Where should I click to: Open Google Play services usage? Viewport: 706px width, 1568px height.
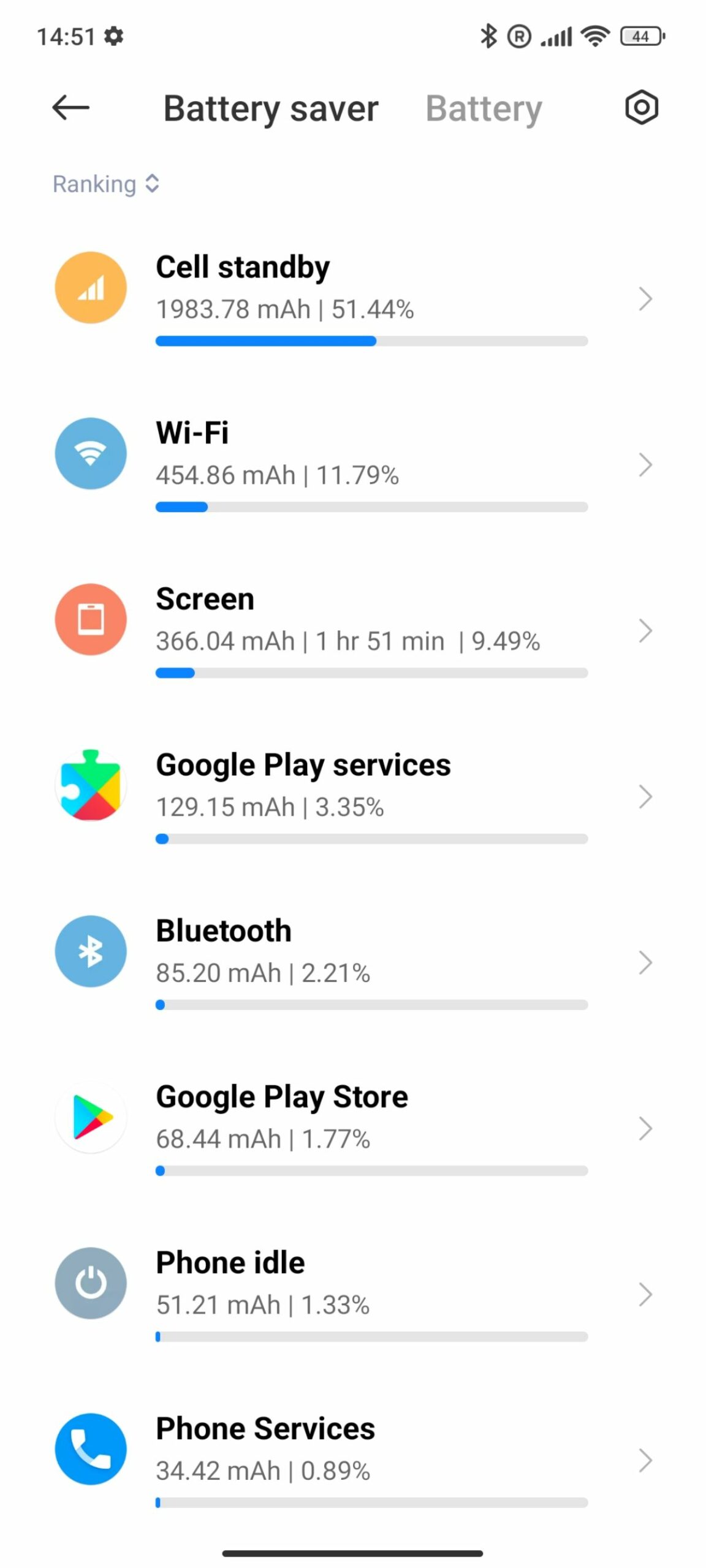pyautogui.click(x=353, y=796)
